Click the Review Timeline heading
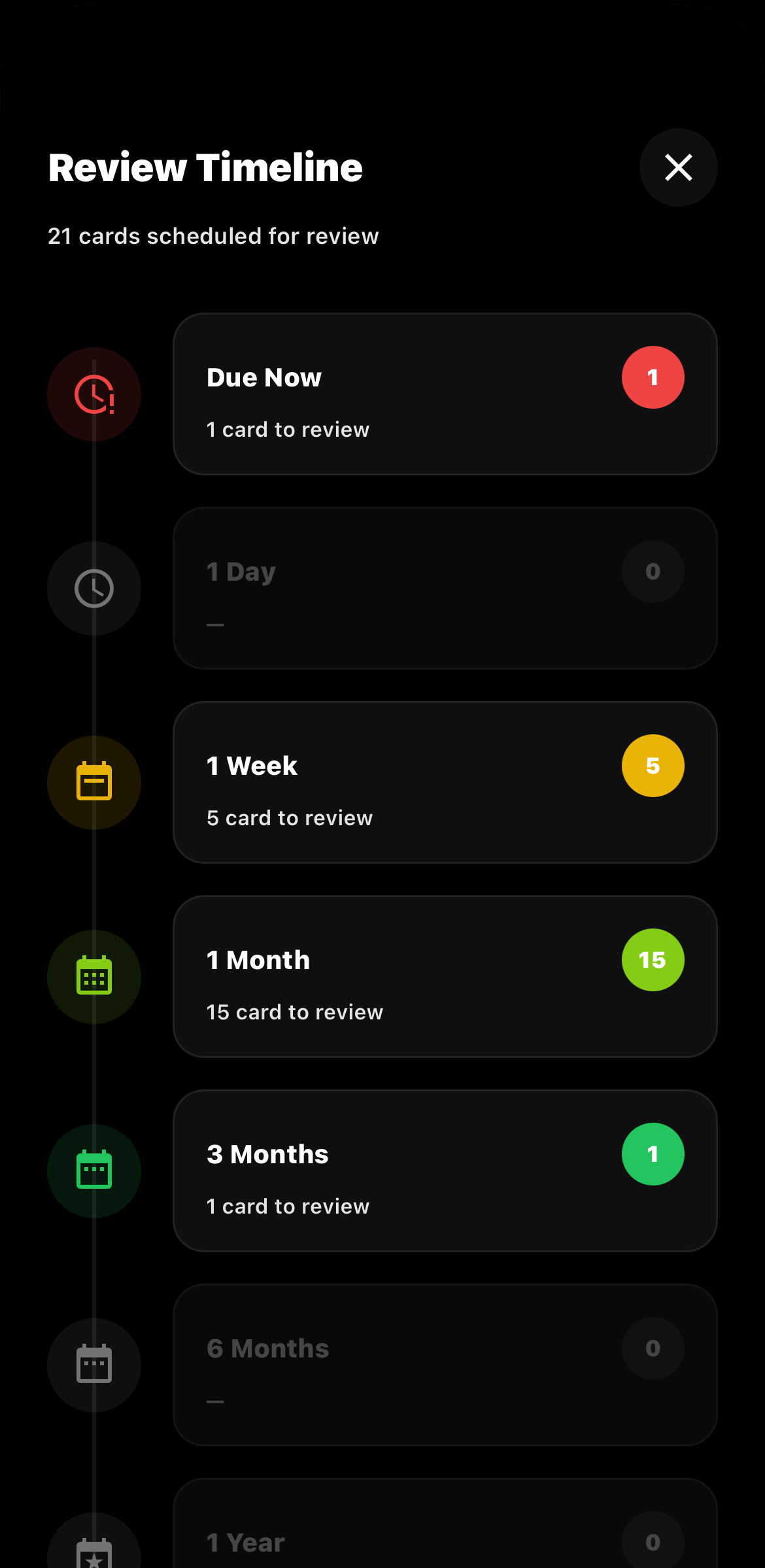Image resolution: width=765 pixels, height=1568 pixels. [x=204, y=167]
